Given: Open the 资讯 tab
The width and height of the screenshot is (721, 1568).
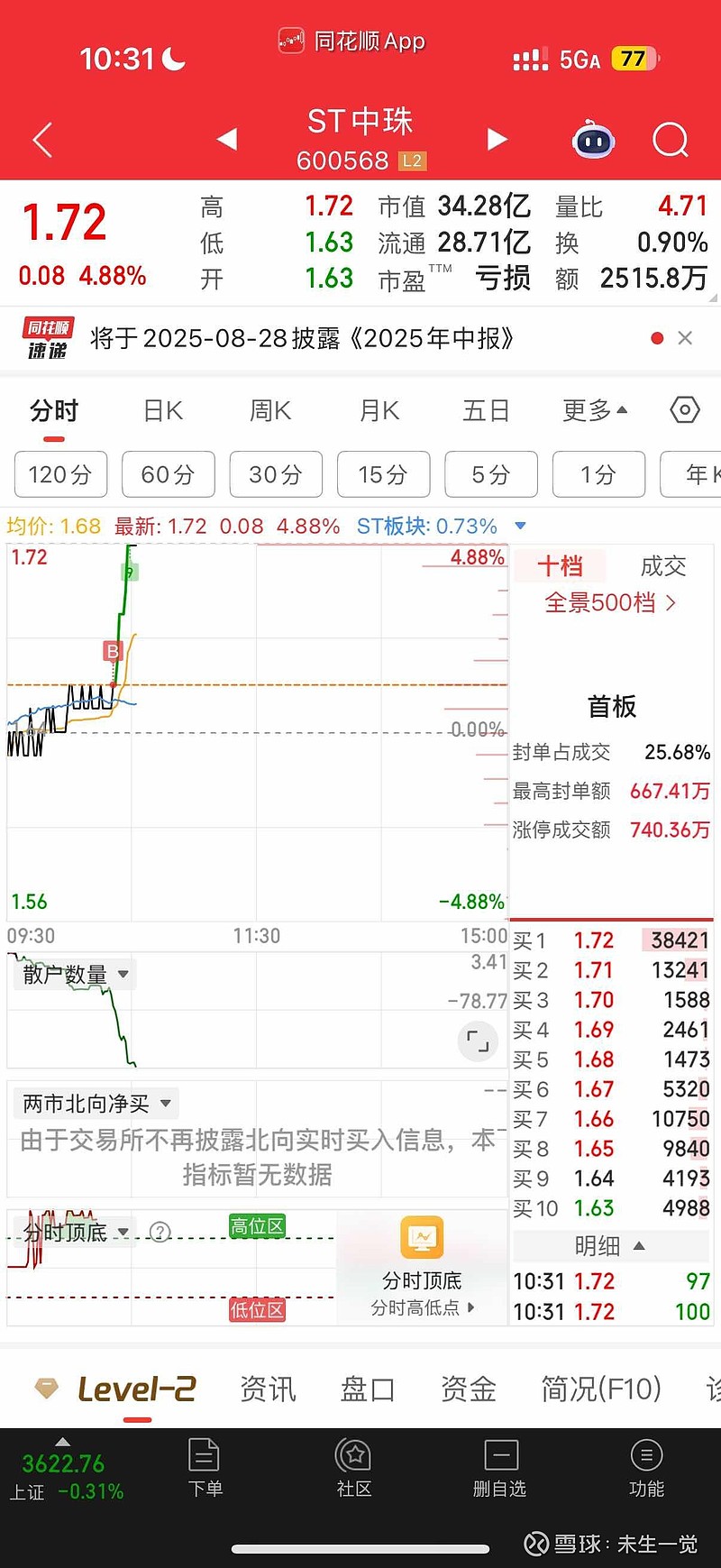Looking at the screenshot, I should click(x=268, y=1389).
